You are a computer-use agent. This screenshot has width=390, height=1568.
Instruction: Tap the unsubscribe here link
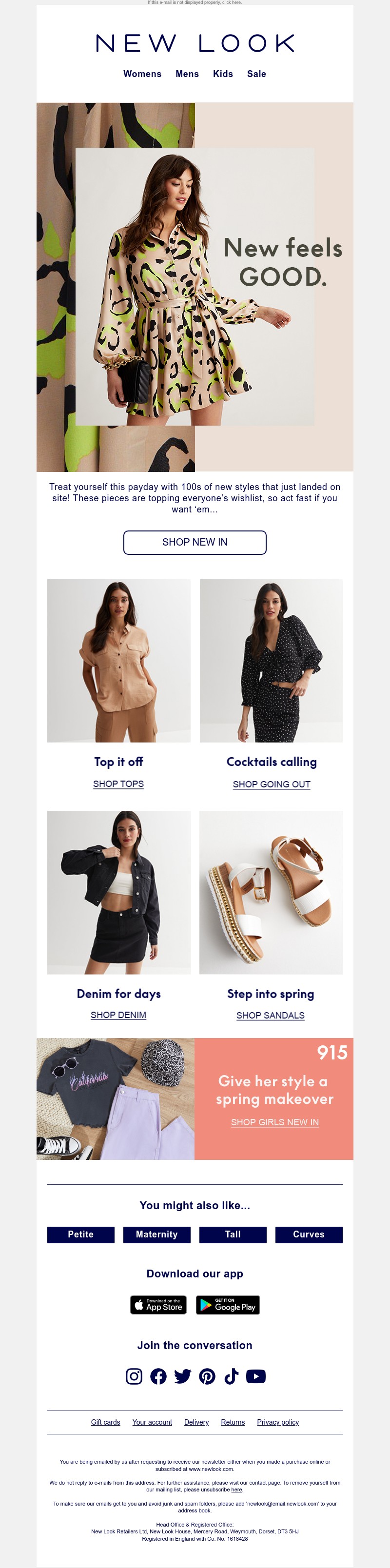236,1490
